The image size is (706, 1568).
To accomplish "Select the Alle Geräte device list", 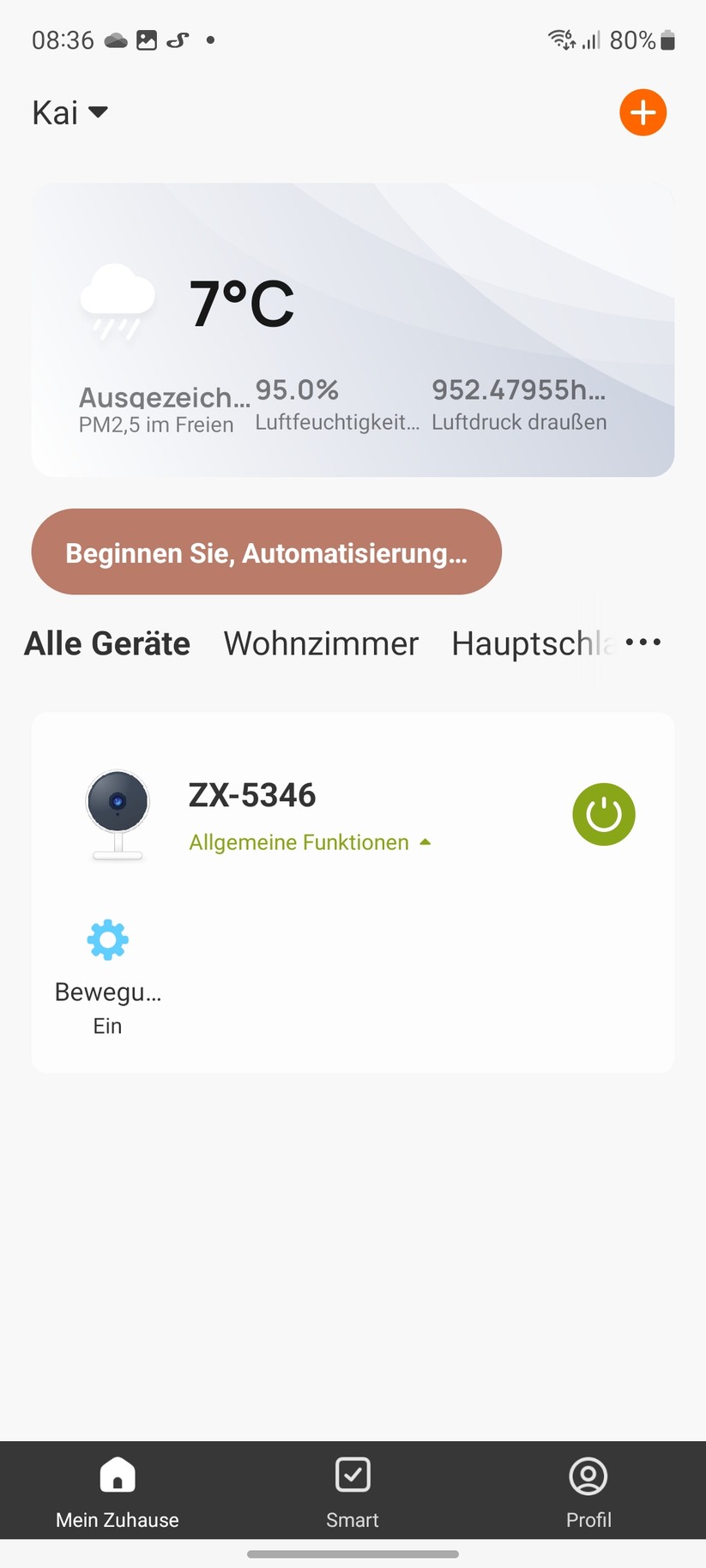I will tap(106, 642).
